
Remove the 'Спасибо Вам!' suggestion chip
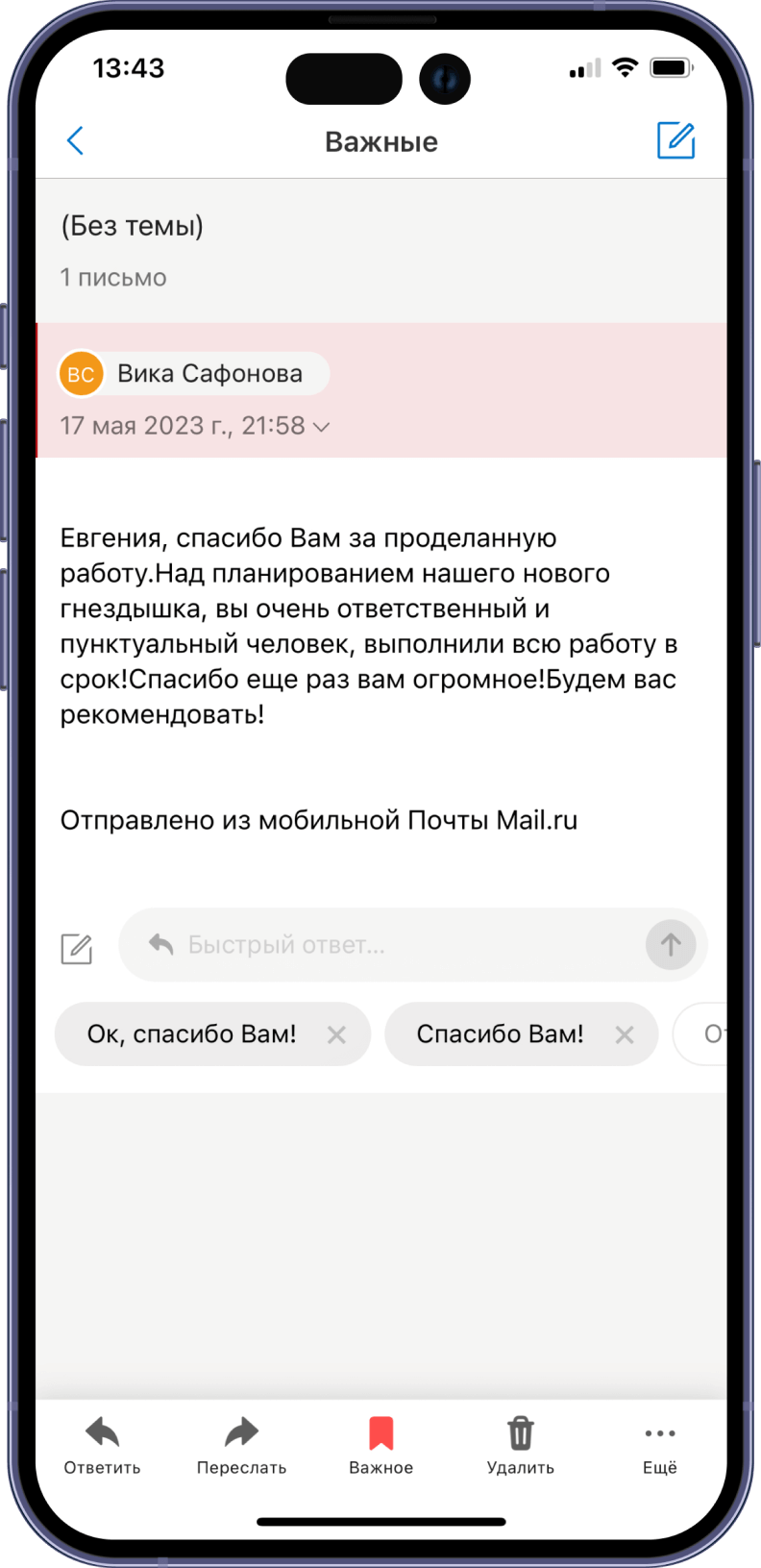[x=625, y=1035]
